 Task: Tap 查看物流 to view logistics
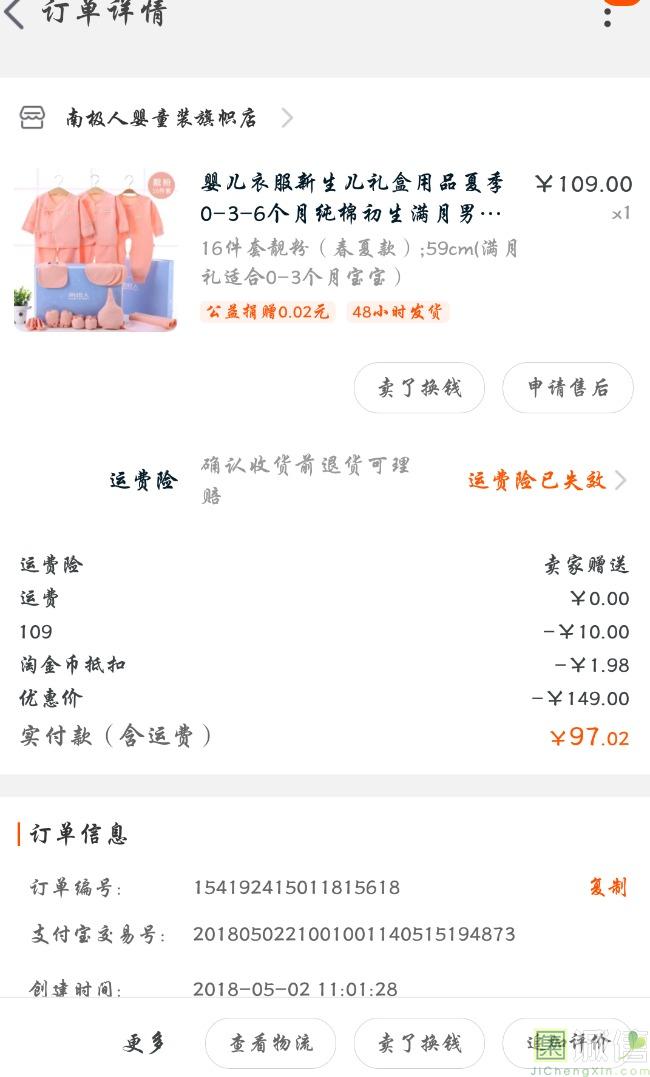(270, 1043)
